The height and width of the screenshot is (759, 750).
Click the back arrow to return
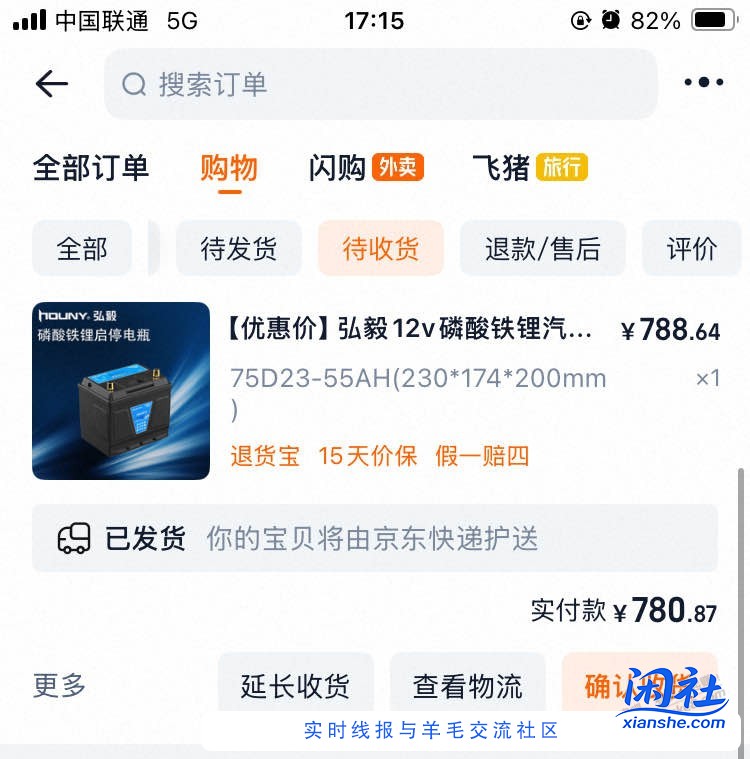click(51, 84)
